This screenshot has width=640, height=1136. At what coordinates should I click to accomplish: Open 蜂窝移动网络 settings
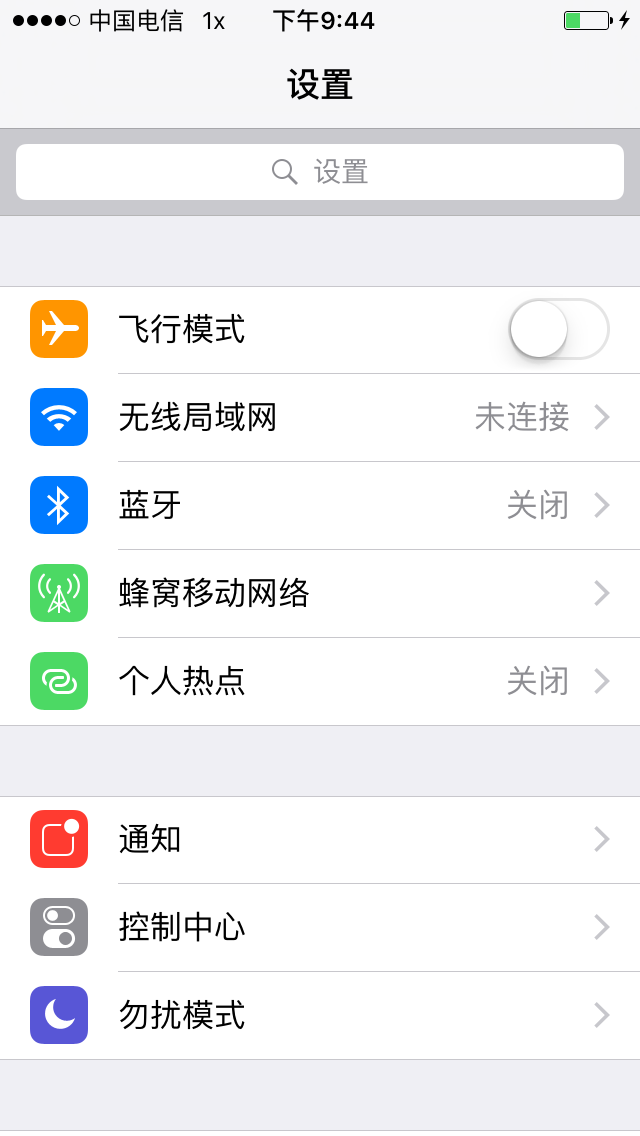pyautogui.click(x=320, y=593)
